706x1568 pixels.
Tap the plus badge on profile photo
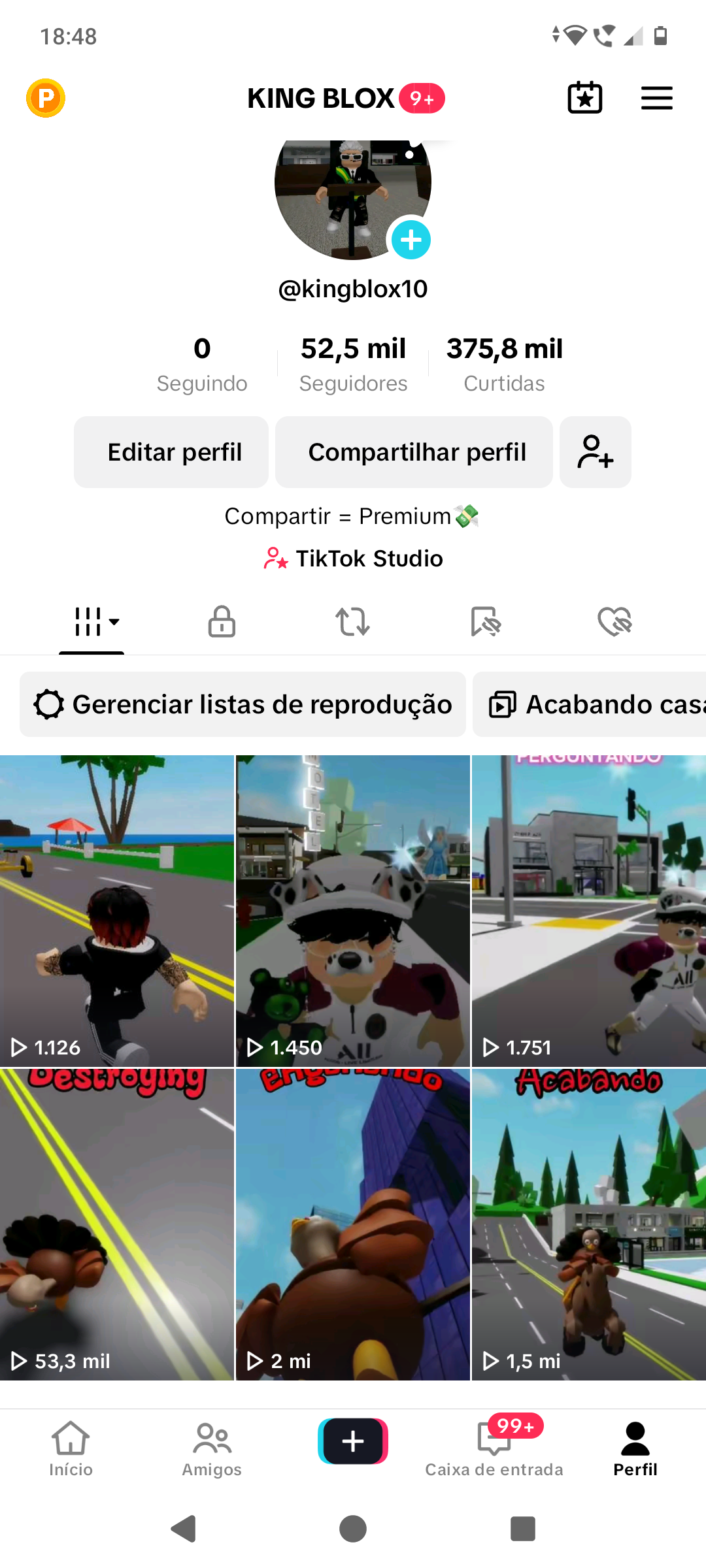[411, 240]
